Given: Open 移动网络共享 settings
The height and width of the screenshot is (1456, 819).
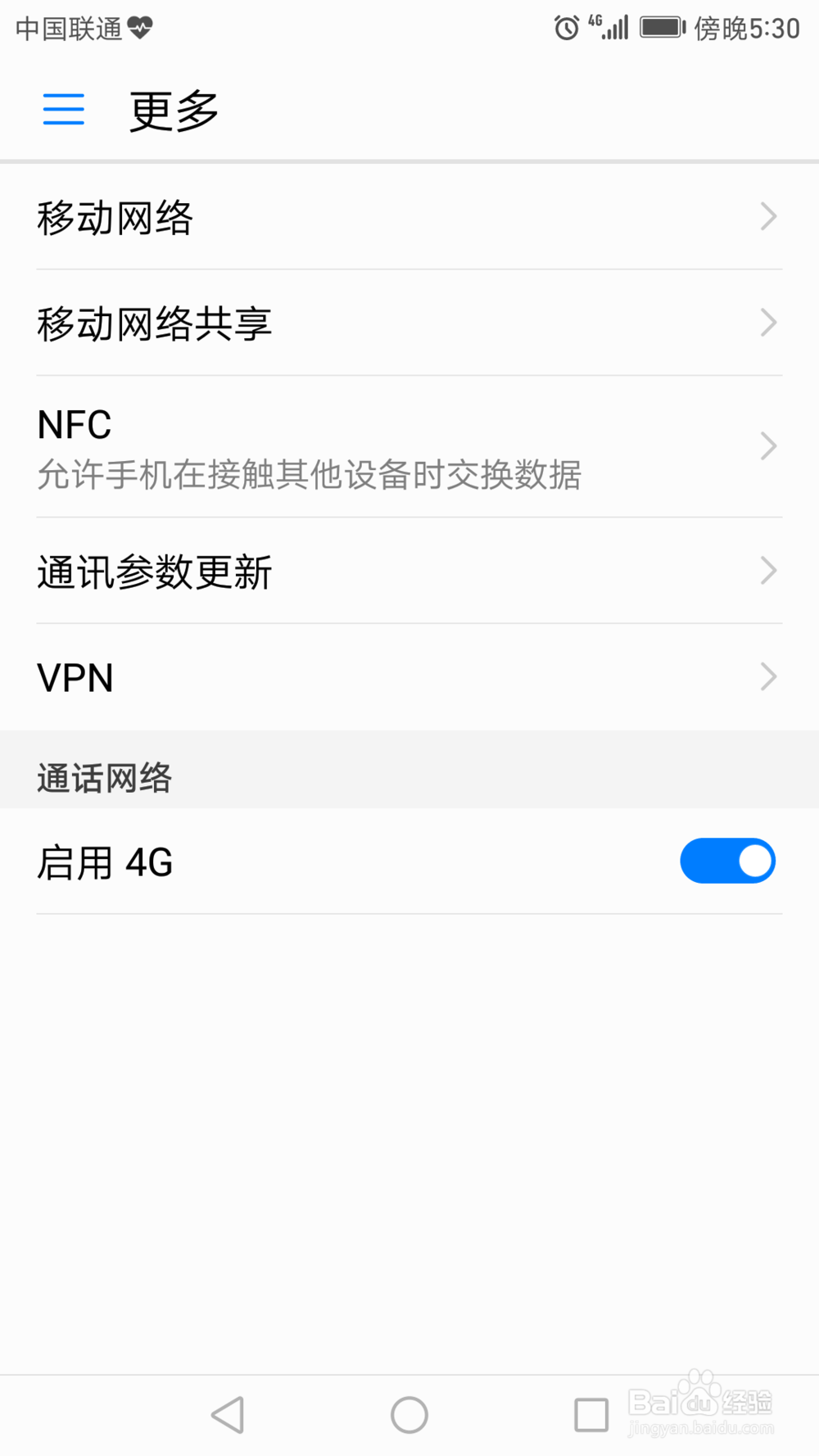Looking at the screenshot, I should 408,323.
